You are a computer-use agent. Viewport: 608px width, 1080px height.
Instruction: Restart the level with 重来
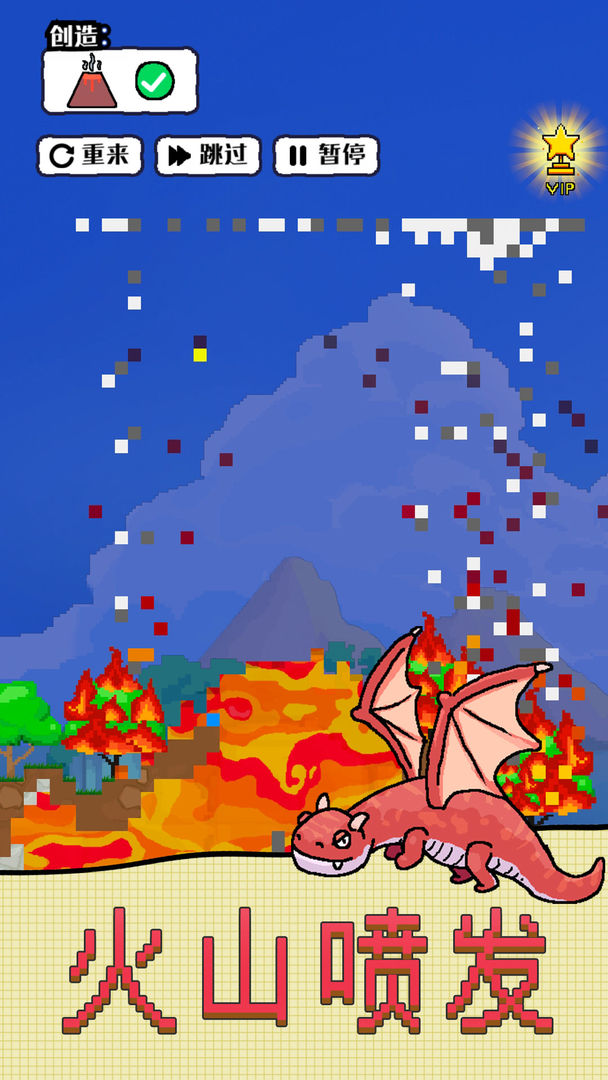pyautogui.click(x=90, y=156)
